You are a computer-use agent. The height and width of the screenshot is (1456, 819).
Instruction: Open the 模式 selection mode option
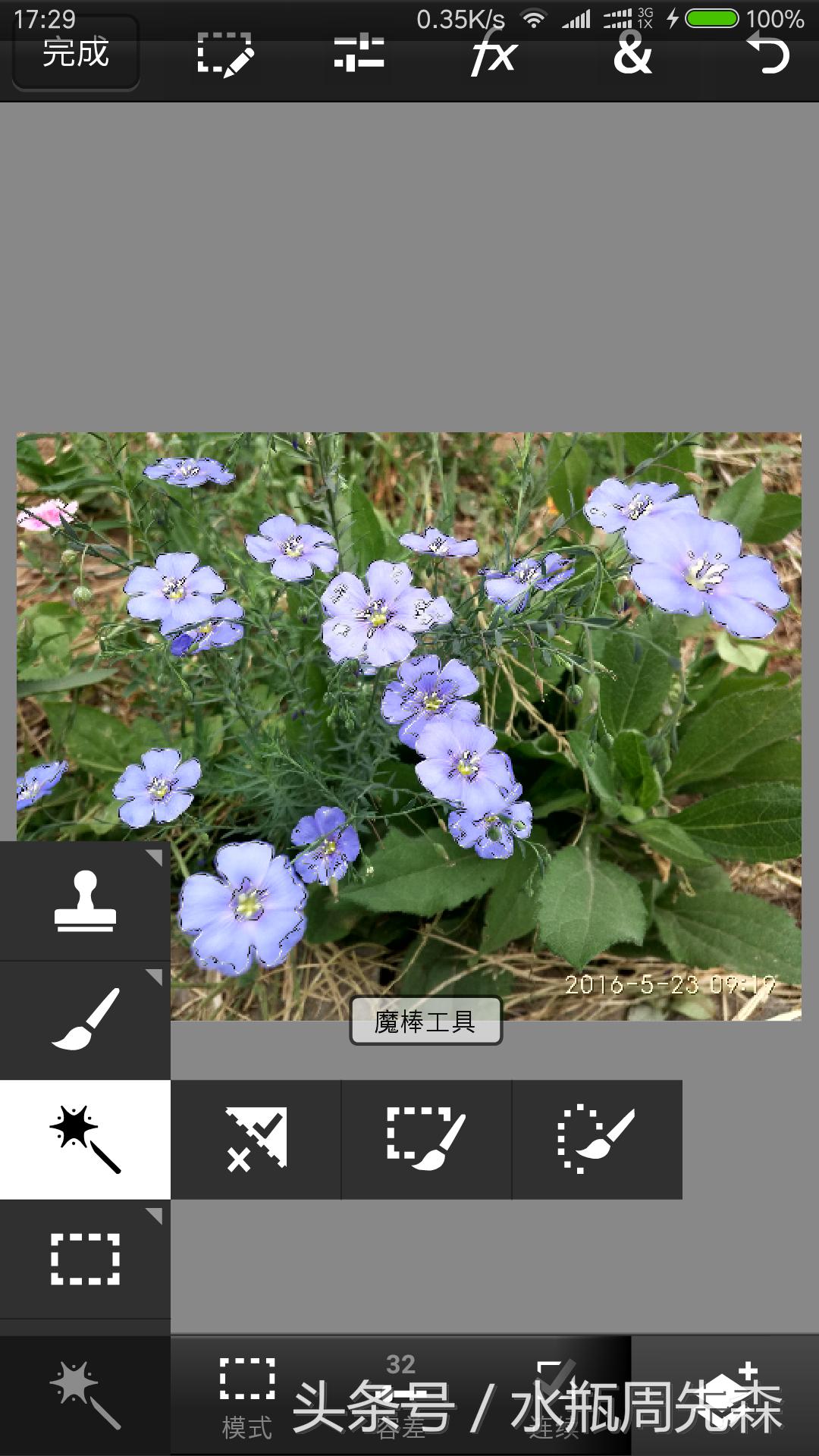[x=247, y=1395]
